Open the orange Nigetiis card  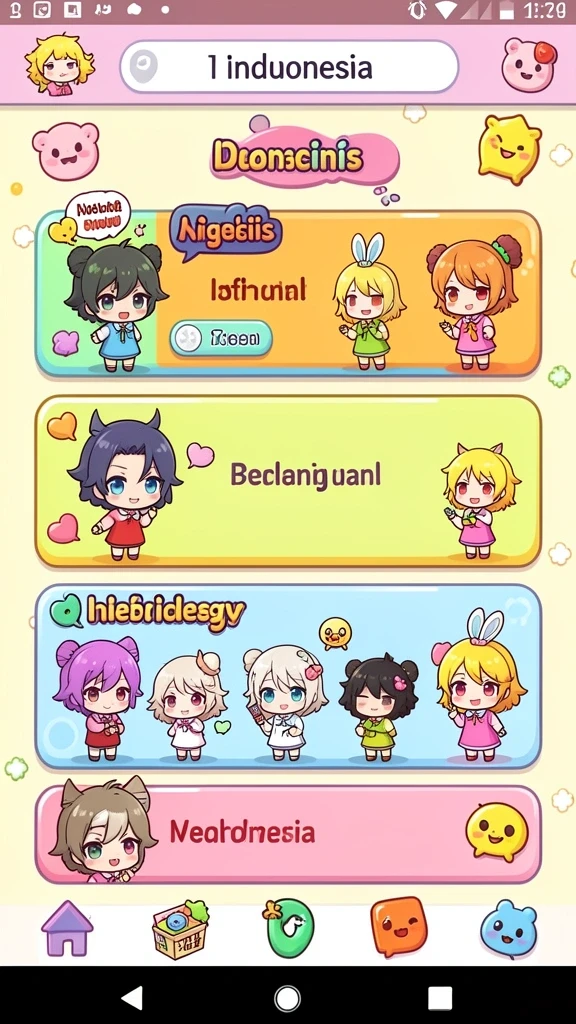pos(288,293)
